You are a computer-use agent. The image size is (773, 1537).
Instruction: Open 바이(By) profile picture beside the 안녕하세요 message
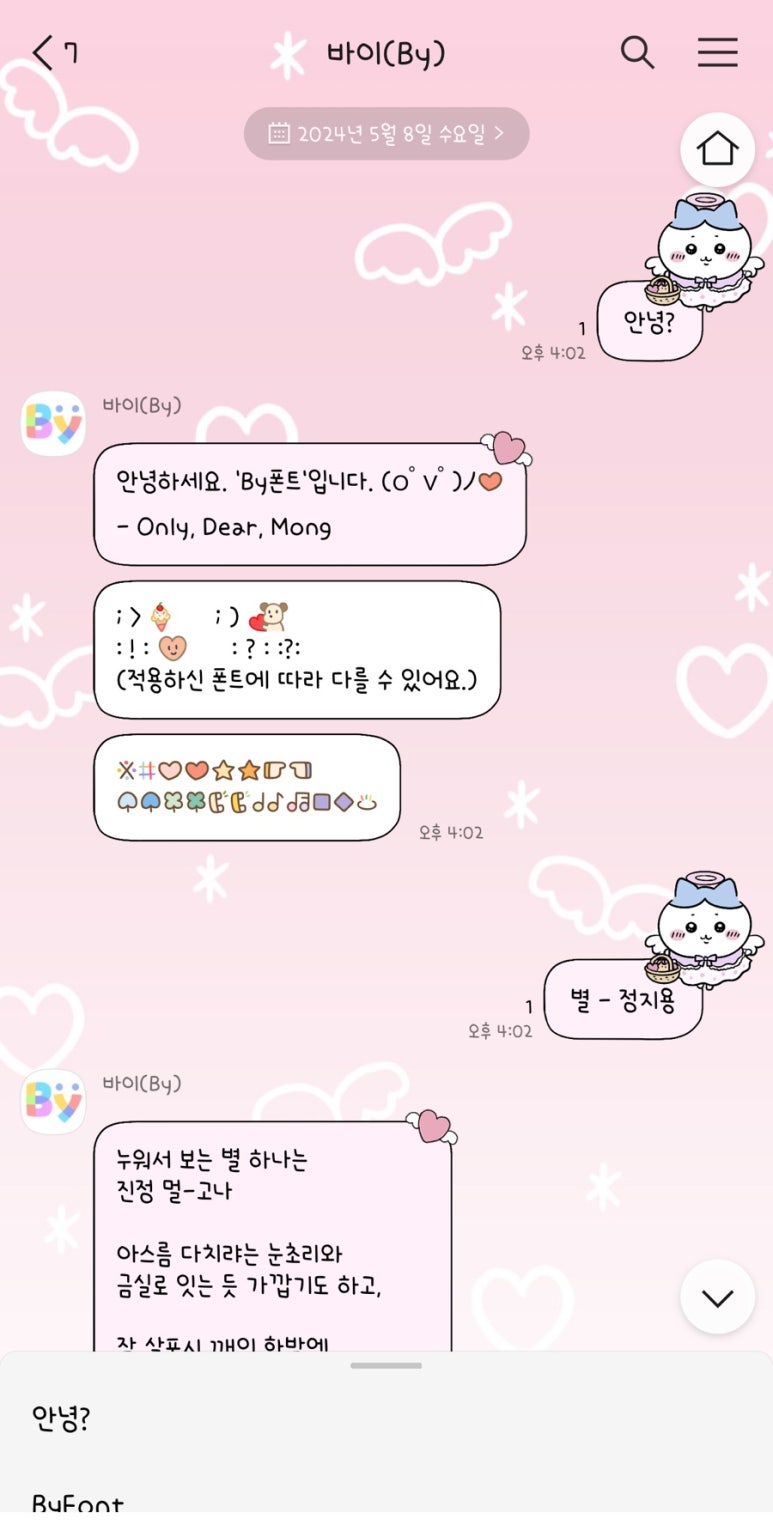click(53, 424)
